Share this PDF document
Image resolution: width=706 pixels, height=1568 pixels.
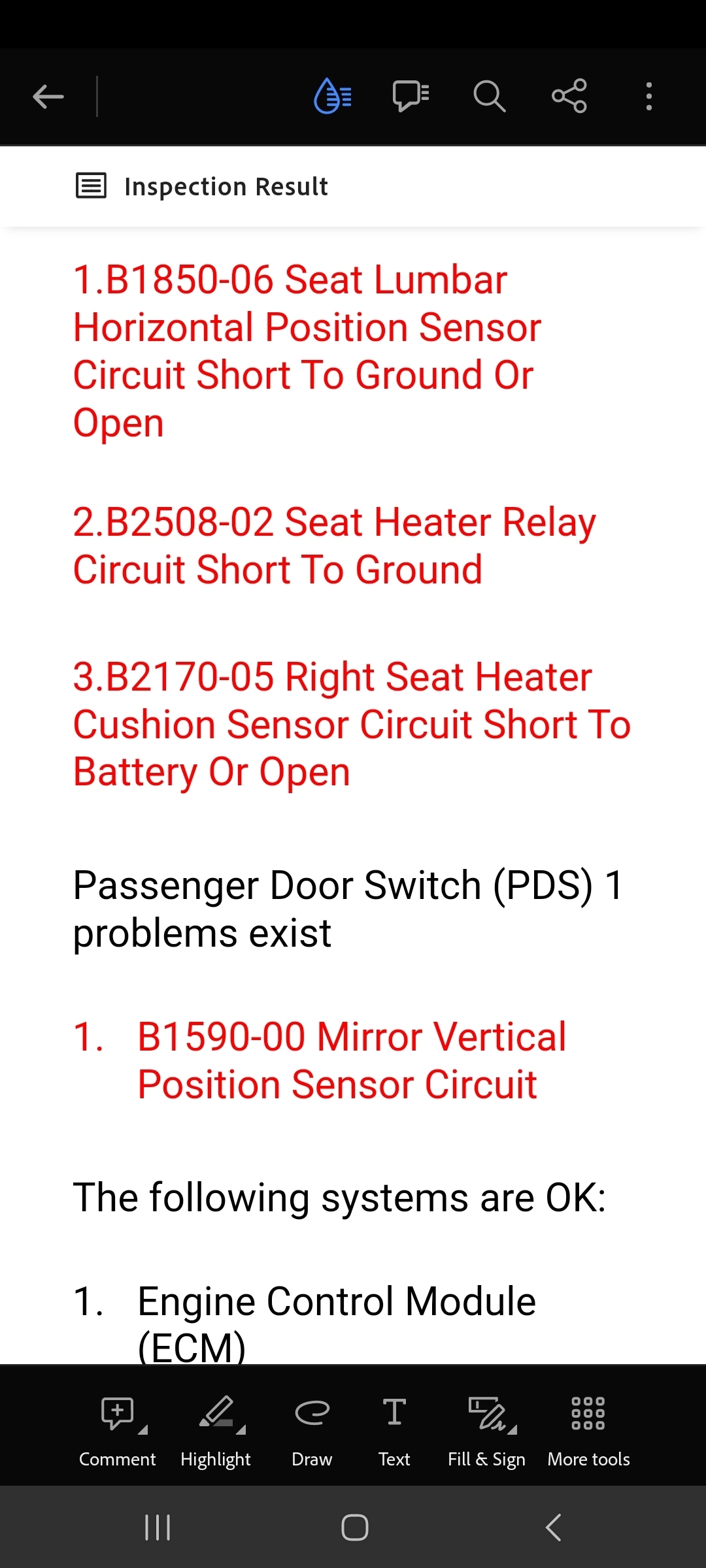(x=569, y=97)
